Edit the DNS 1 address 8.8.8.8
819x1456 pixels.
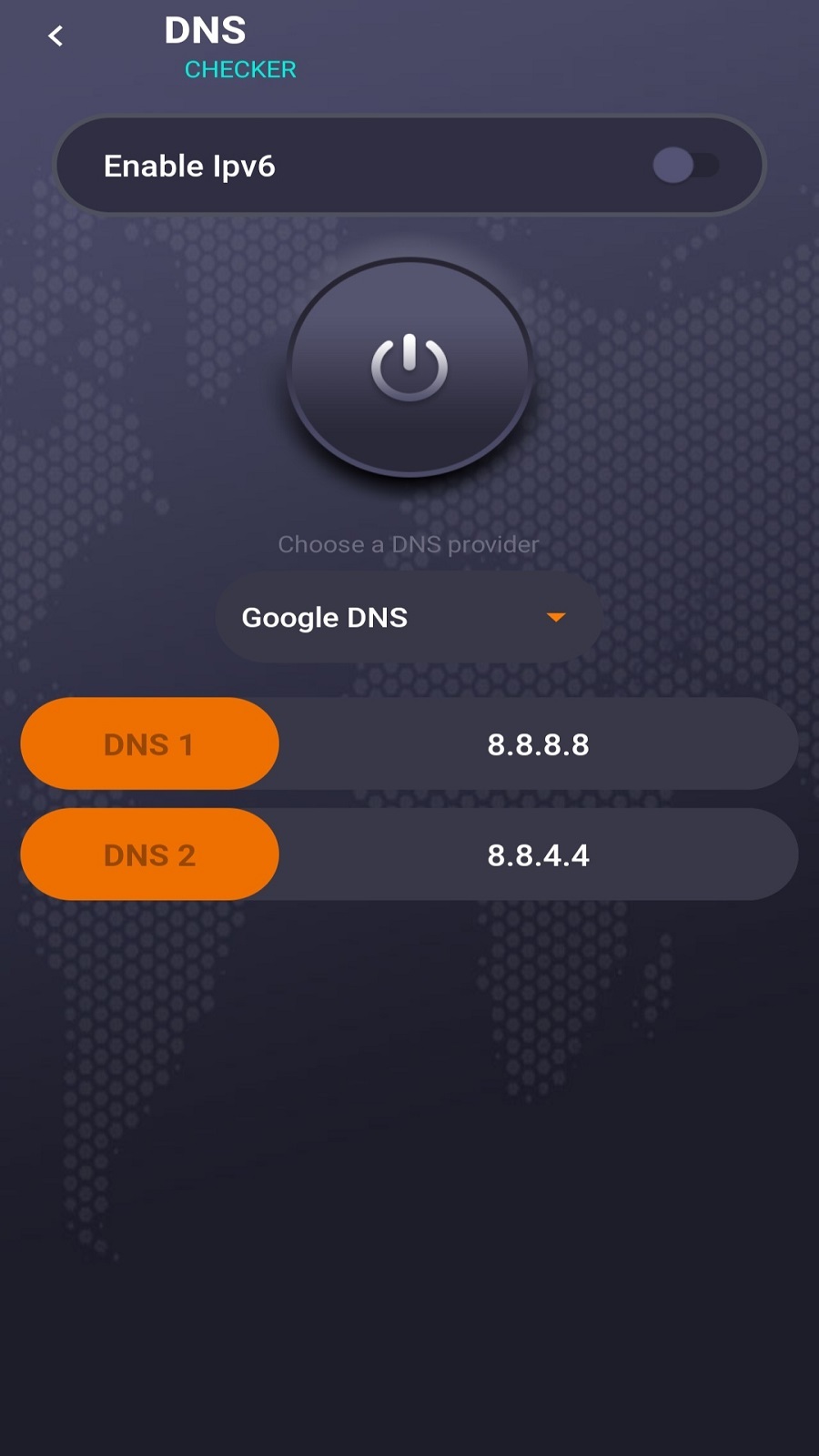[538, 744]
